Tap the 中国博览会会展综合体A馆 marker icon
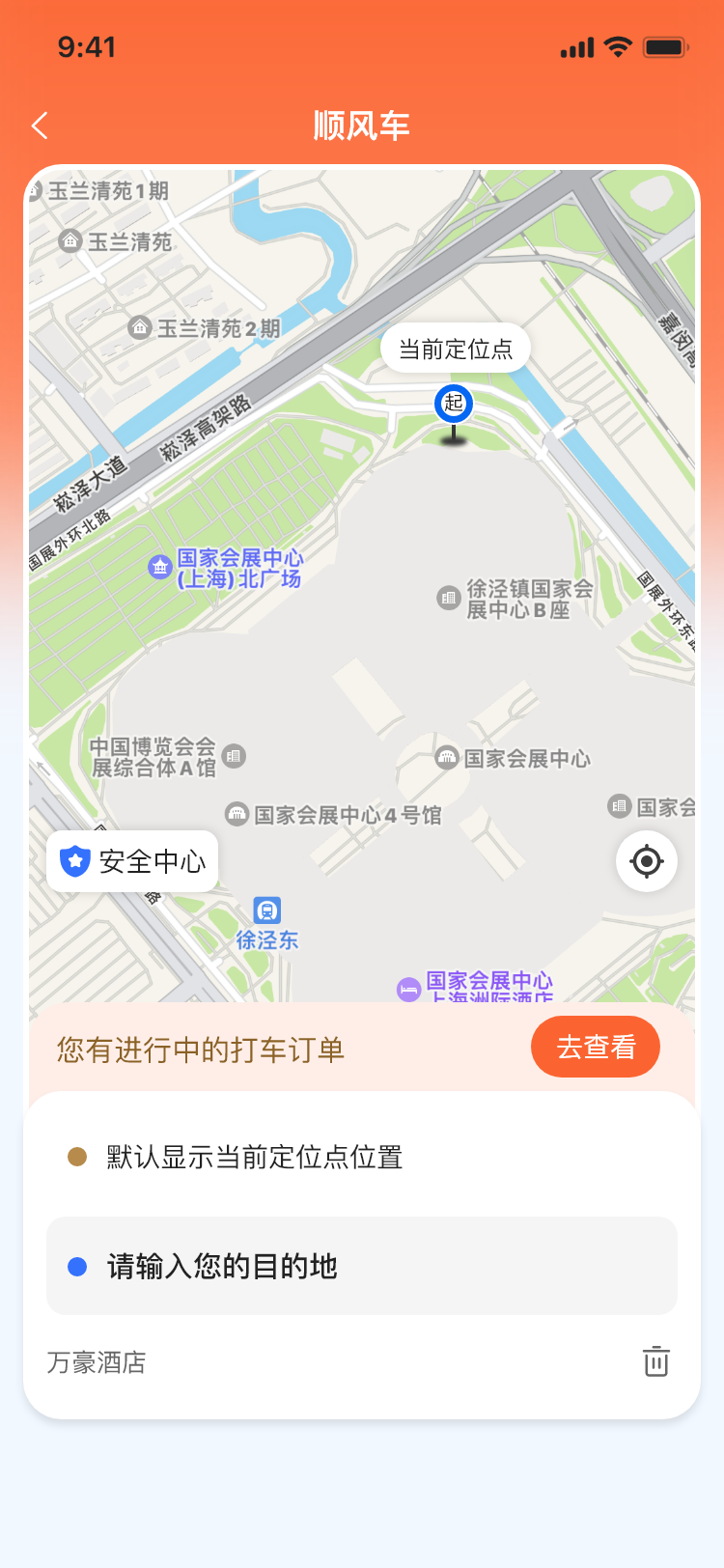The width and height of the screenshot is (724, 1568). [x=233, y=757]
